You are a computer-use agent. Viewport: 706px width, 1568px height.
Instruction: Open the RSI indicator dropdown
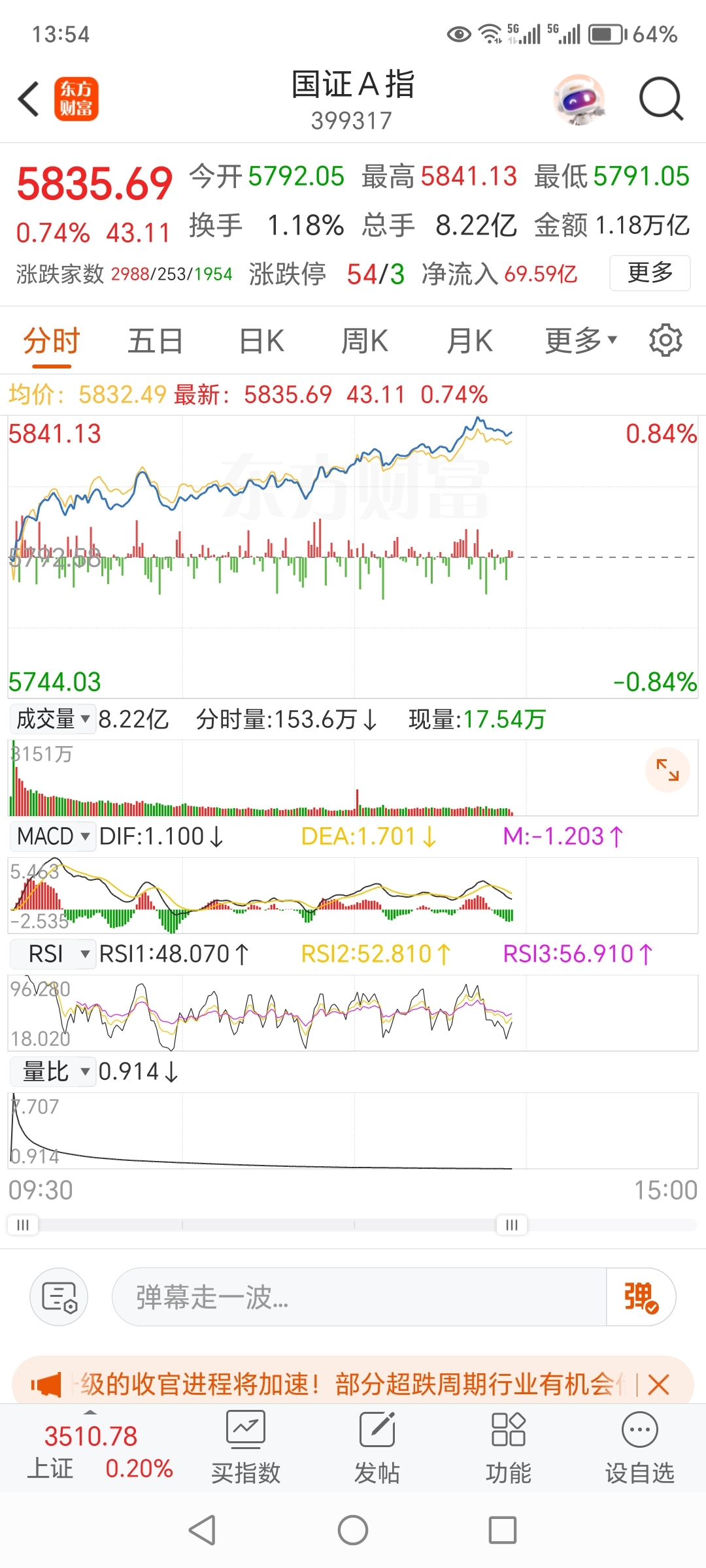(x=52, y=954)
